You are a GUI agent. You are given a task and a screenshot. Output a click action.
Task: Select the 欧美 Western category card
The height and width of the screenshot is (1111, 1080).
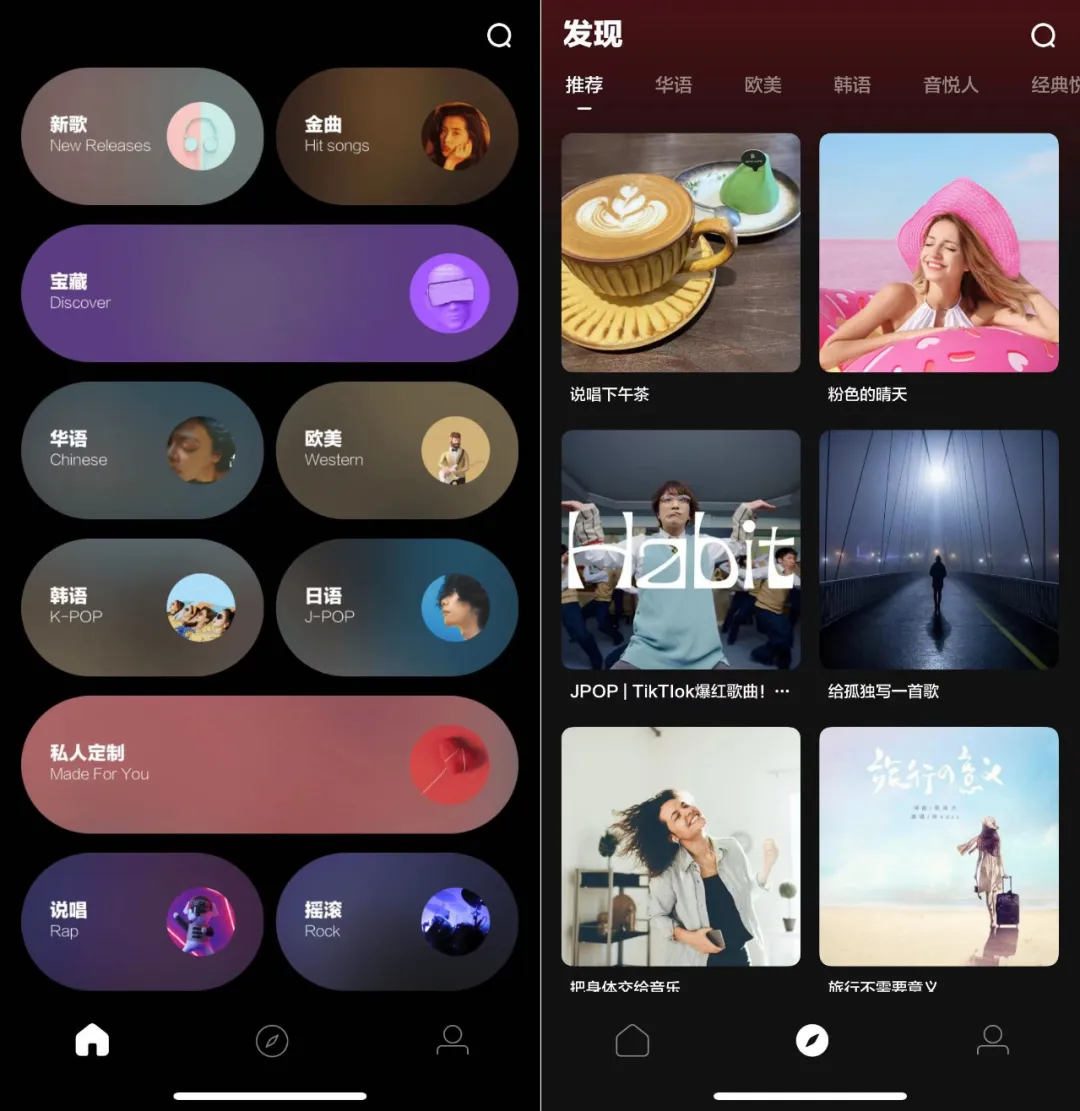(x=397, y=450)
